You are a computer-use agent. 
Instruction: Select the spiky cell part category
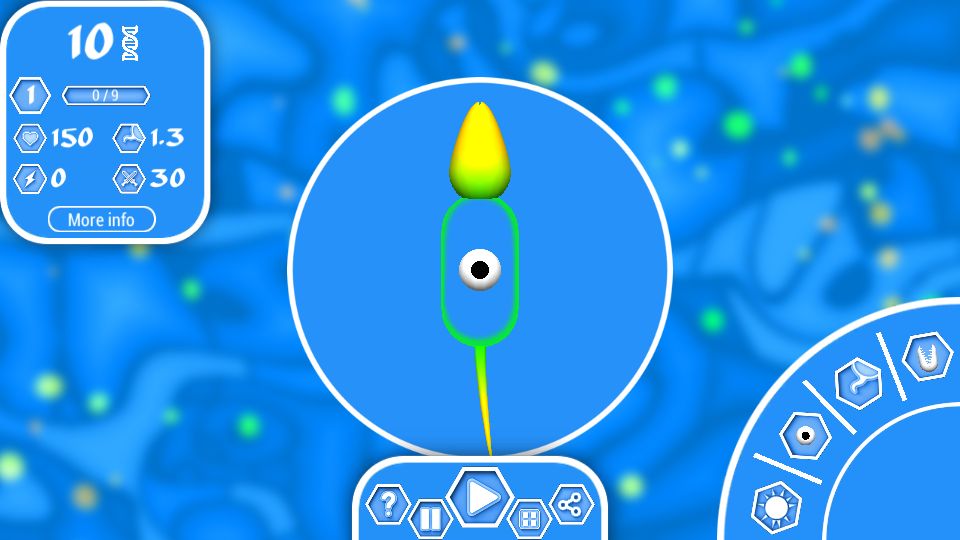click(x=775, y=507)
